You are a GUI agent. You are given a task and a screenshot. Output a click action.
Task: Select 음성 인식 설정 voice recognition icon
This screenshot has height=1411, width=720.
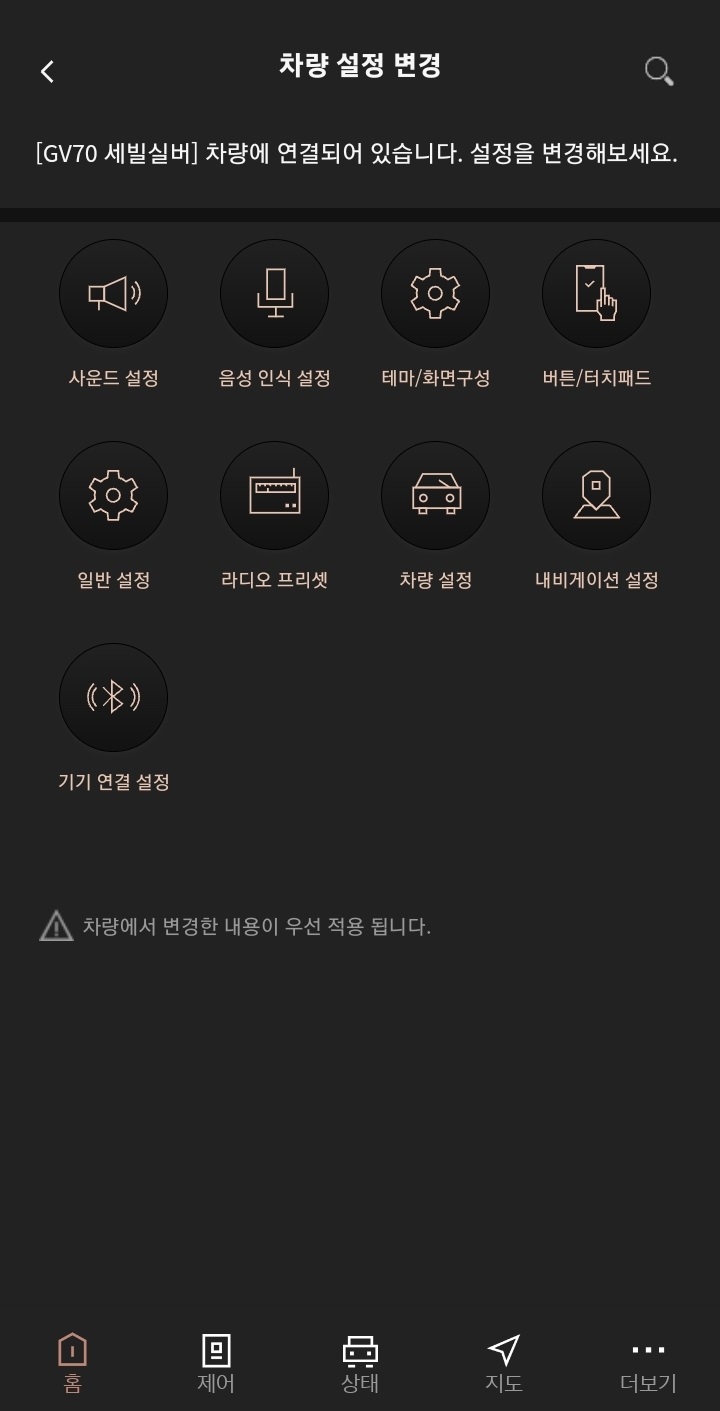pos(274,293)
